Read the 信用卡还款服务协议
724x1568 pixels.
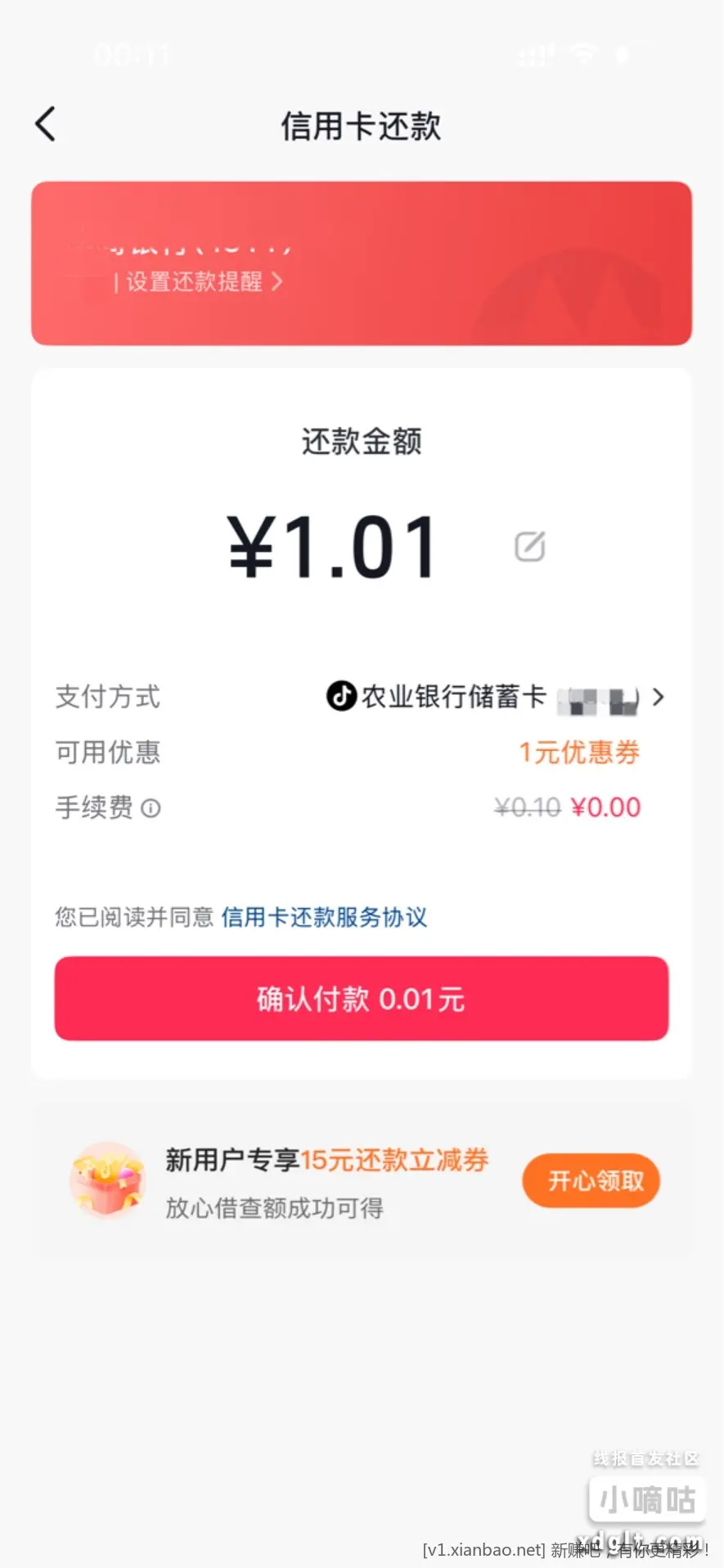(x=324, y=917)
